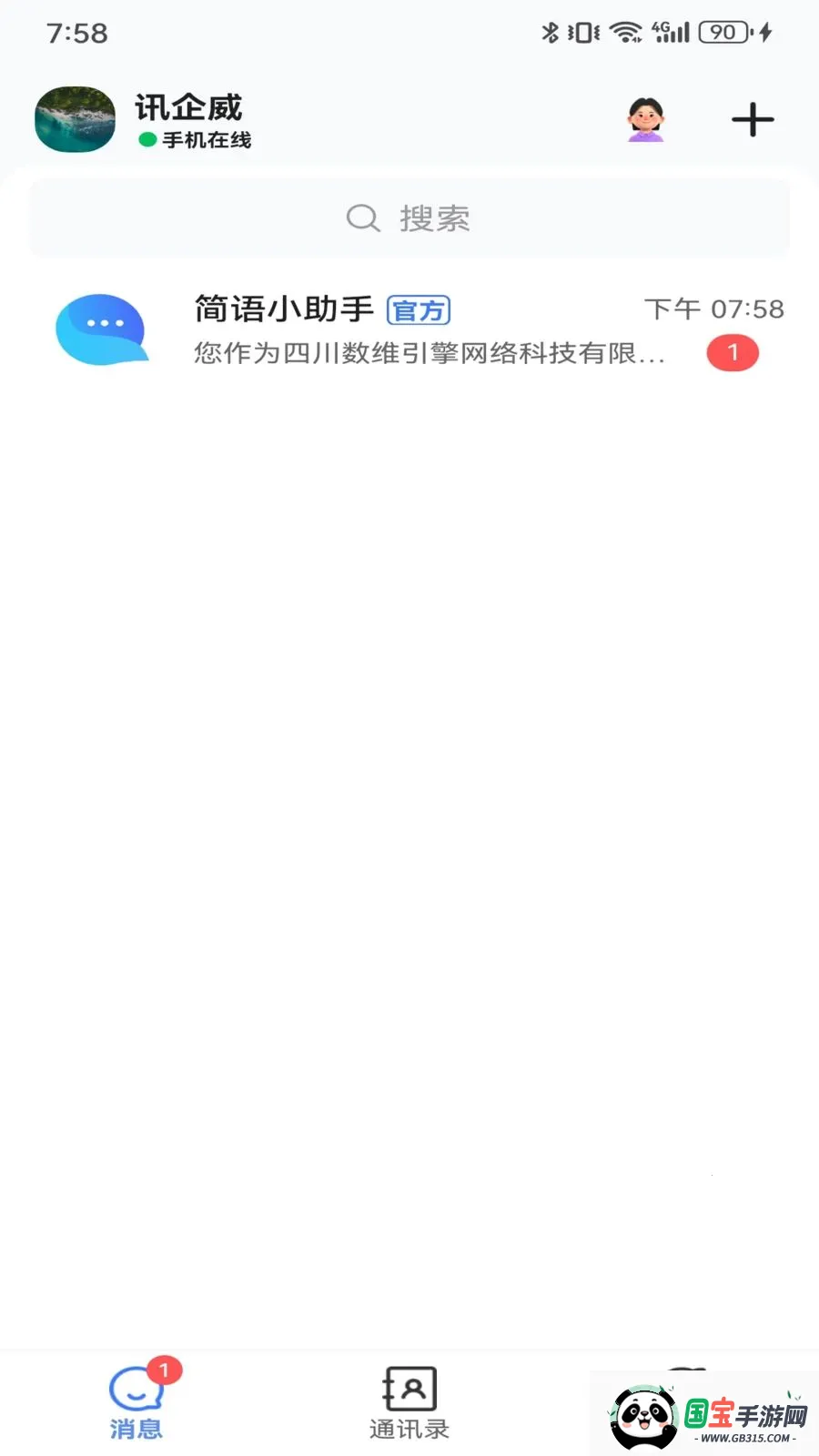Viewport: 819px width, 1456px height.
Task: Tap 简语小助手's blue chat bubble avatar
Action: pyautogui.click(x=102, y=329)
